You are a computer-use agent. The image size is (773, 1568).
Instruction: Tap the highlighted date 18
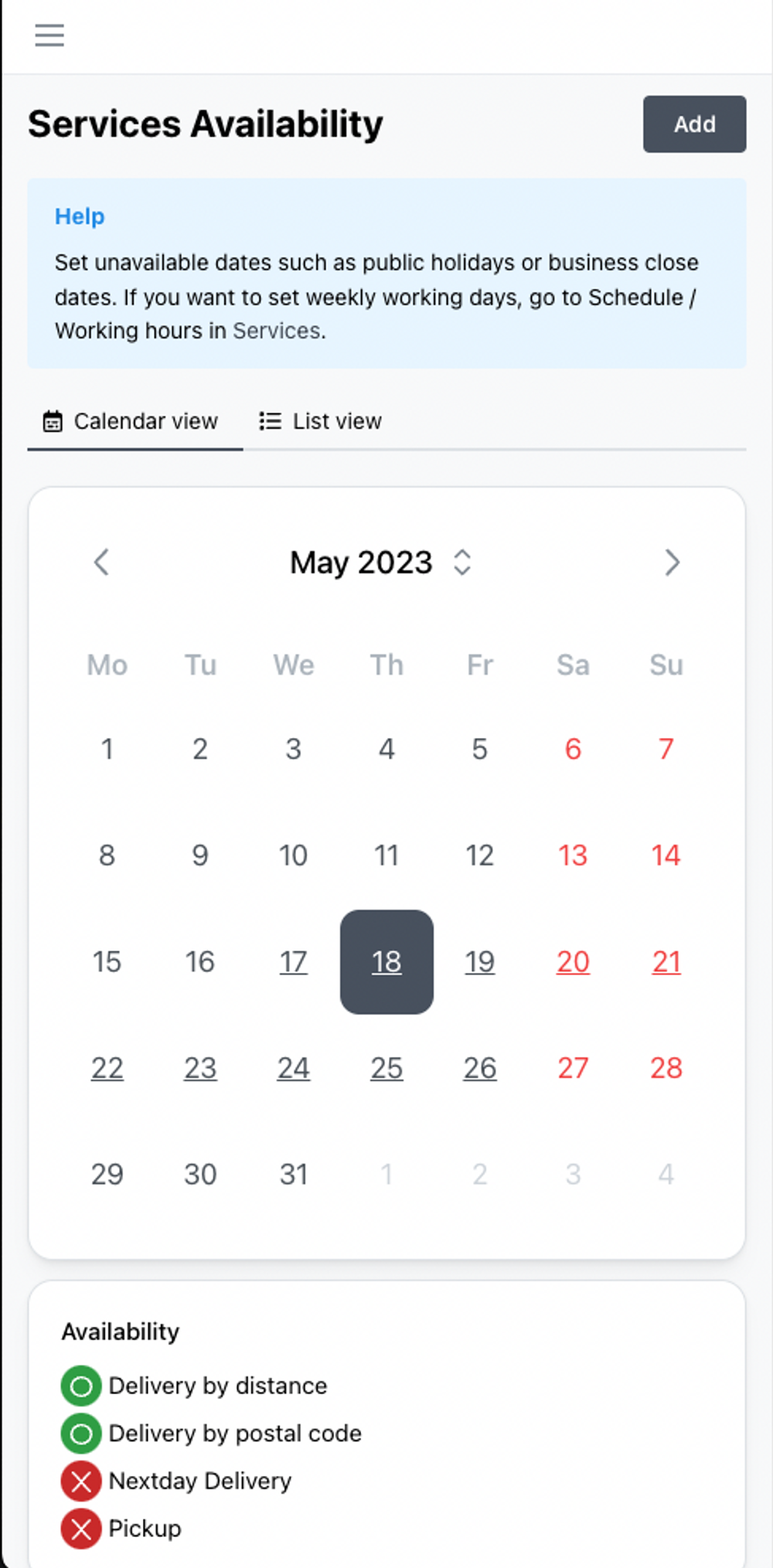tap(386, 962)
